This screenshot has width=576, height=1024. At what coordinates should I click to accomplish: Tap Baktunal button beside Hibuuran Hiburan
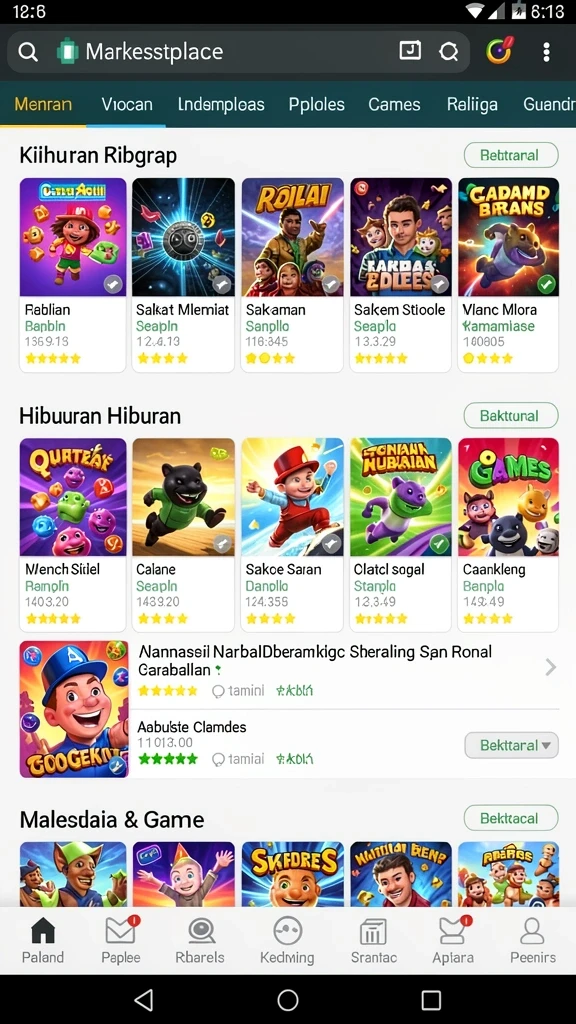click(x=511, y=415)
